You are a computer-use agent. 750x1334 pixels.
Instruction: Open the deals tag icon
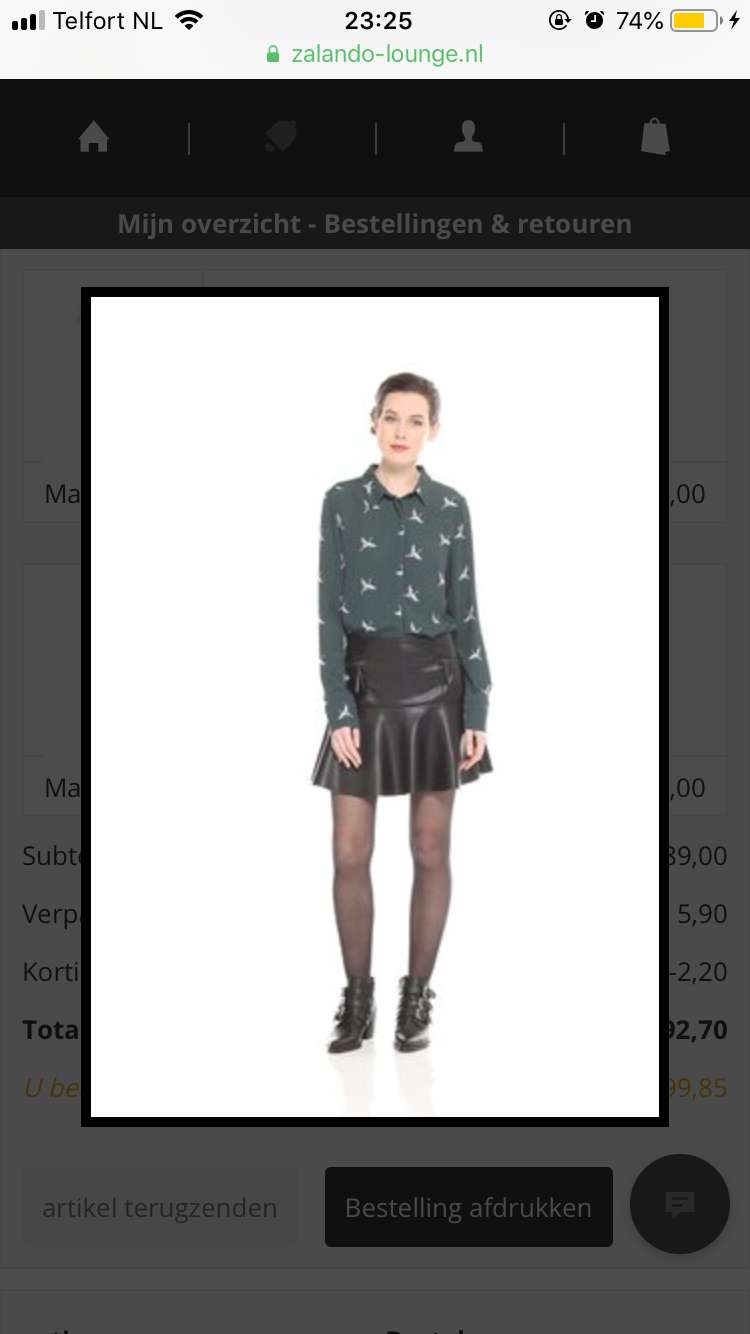(x=281, y=137)
